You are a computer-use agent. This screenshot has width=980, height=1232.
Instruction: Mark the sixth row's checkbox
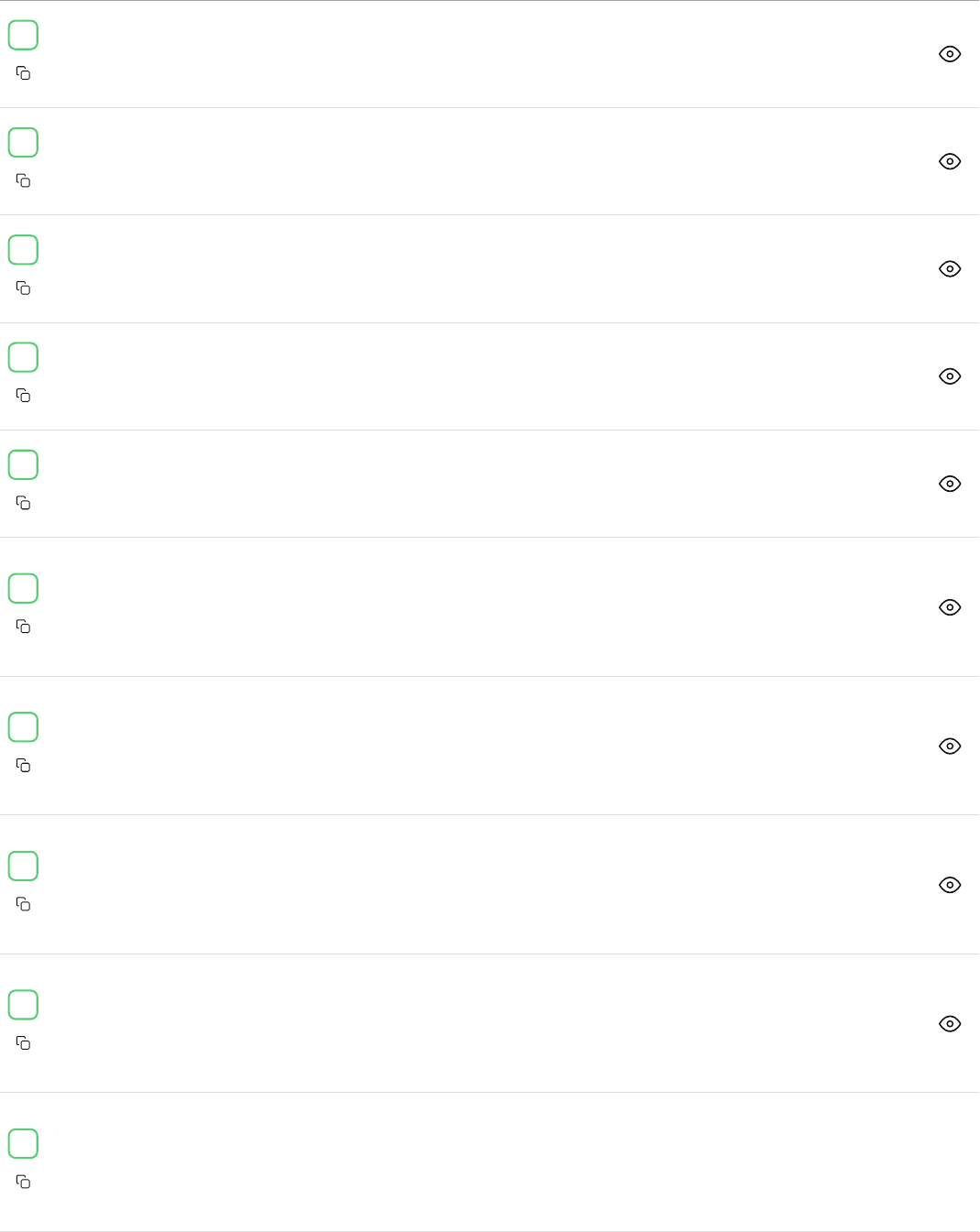(23, 588)
